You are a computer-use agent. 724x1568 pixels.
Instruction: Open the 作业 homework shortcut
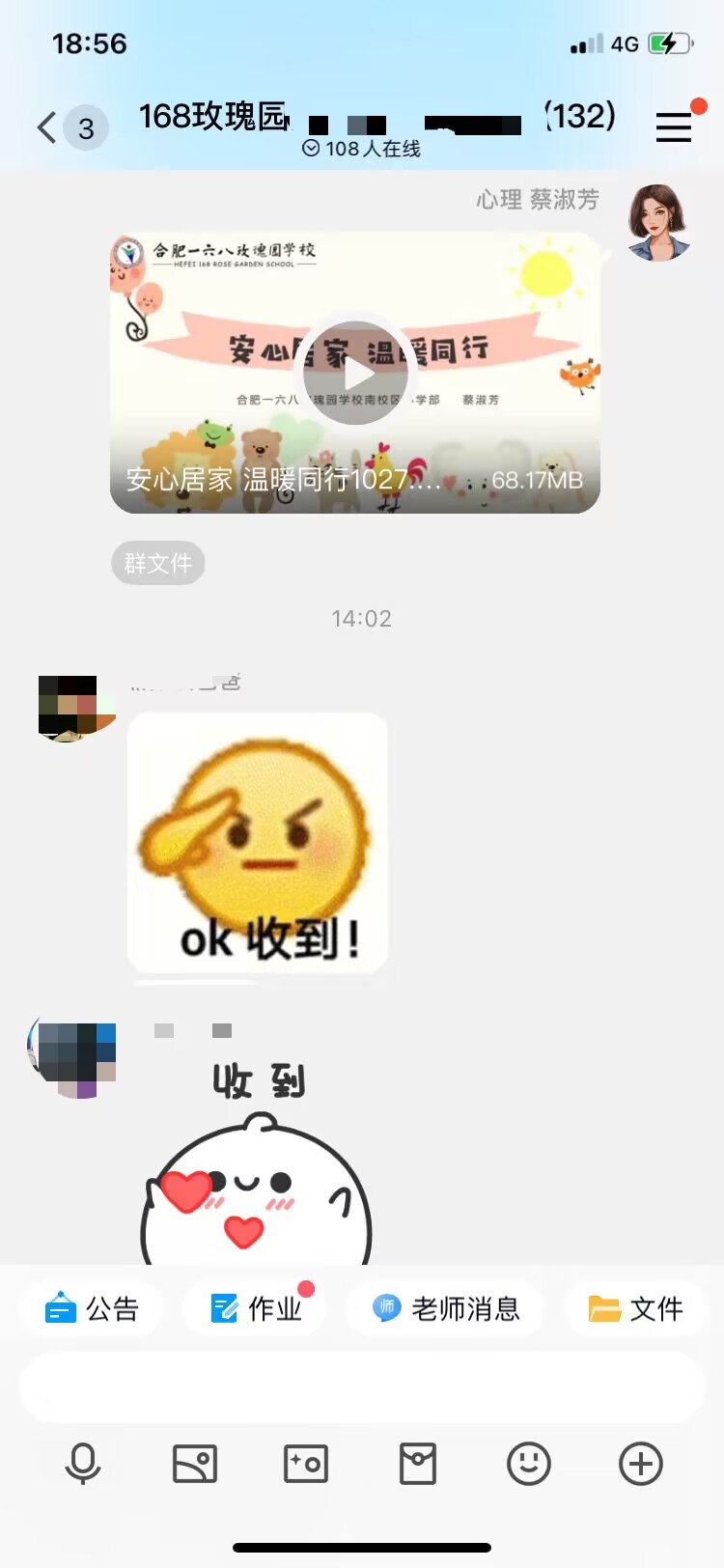256,1308
